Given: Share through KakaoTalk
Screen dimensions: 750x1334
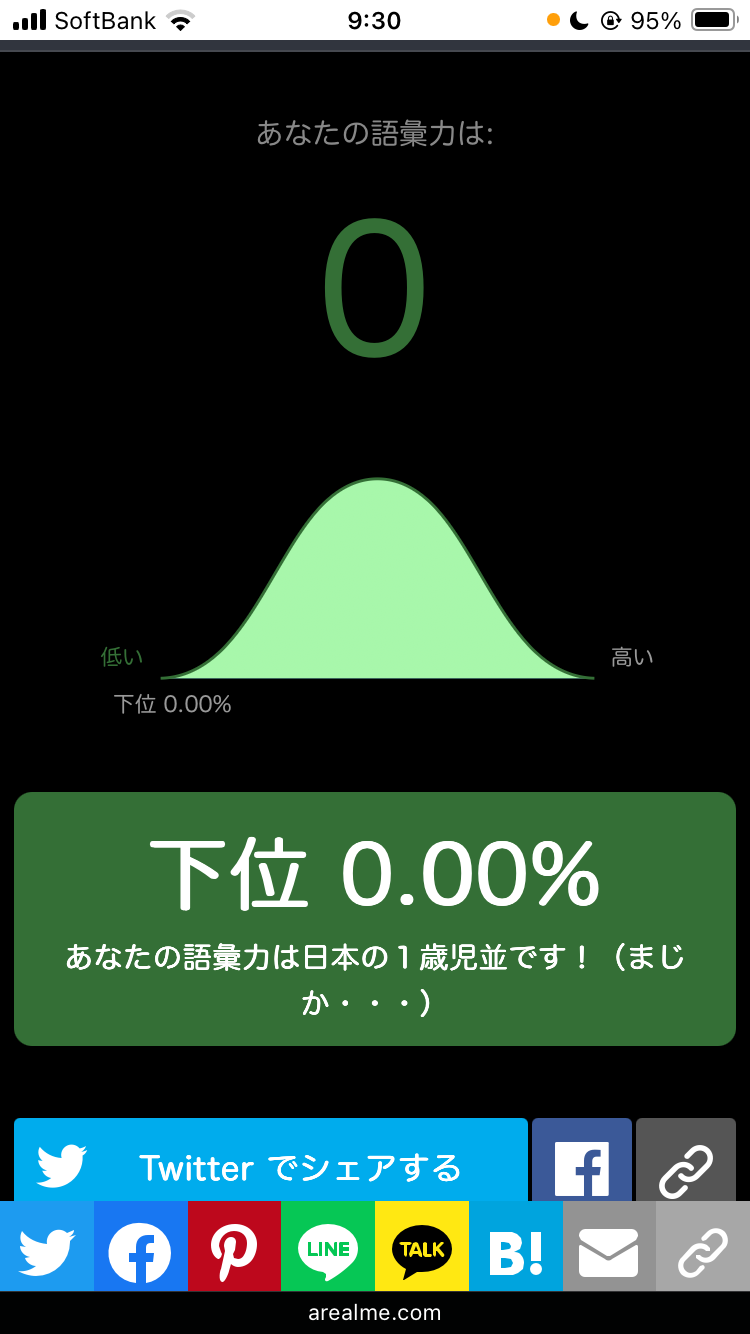Looking at the screenshot, I should [x=422, y=1247].
